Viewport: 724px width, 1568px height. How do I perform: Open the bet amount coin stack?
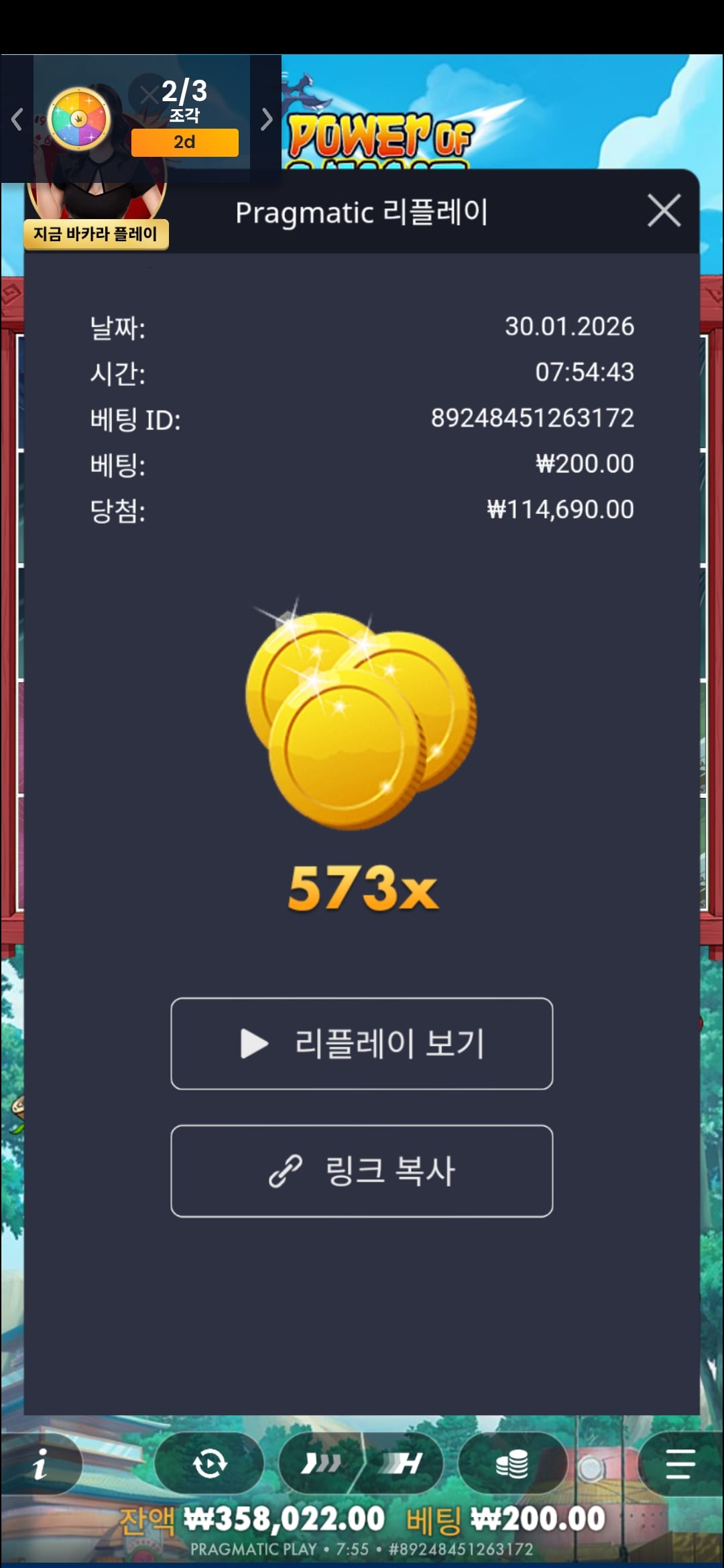click(x=511, y=1463)
